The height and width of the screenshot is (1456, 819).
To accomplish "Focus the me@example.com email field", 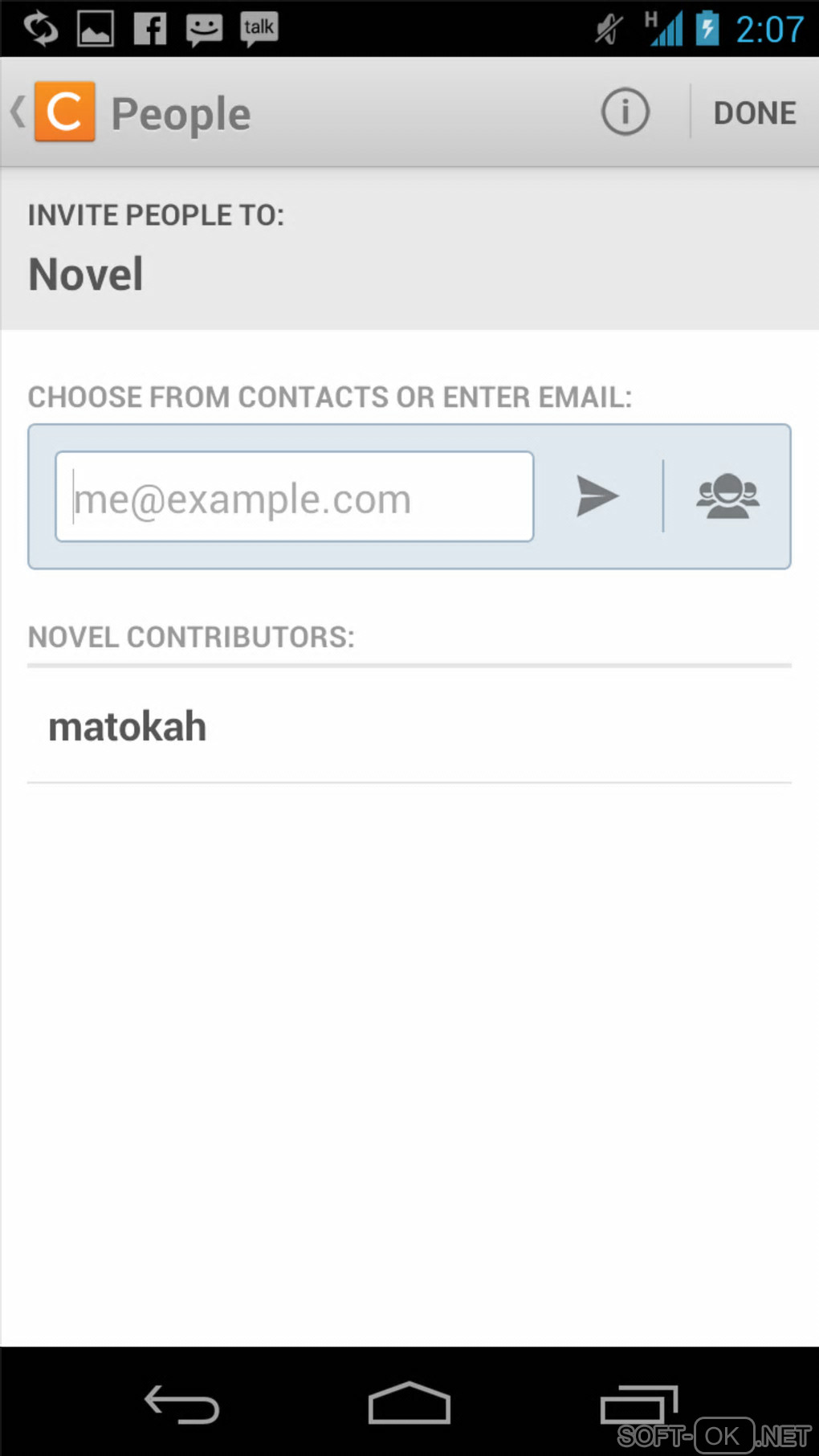I will (294, 497).
